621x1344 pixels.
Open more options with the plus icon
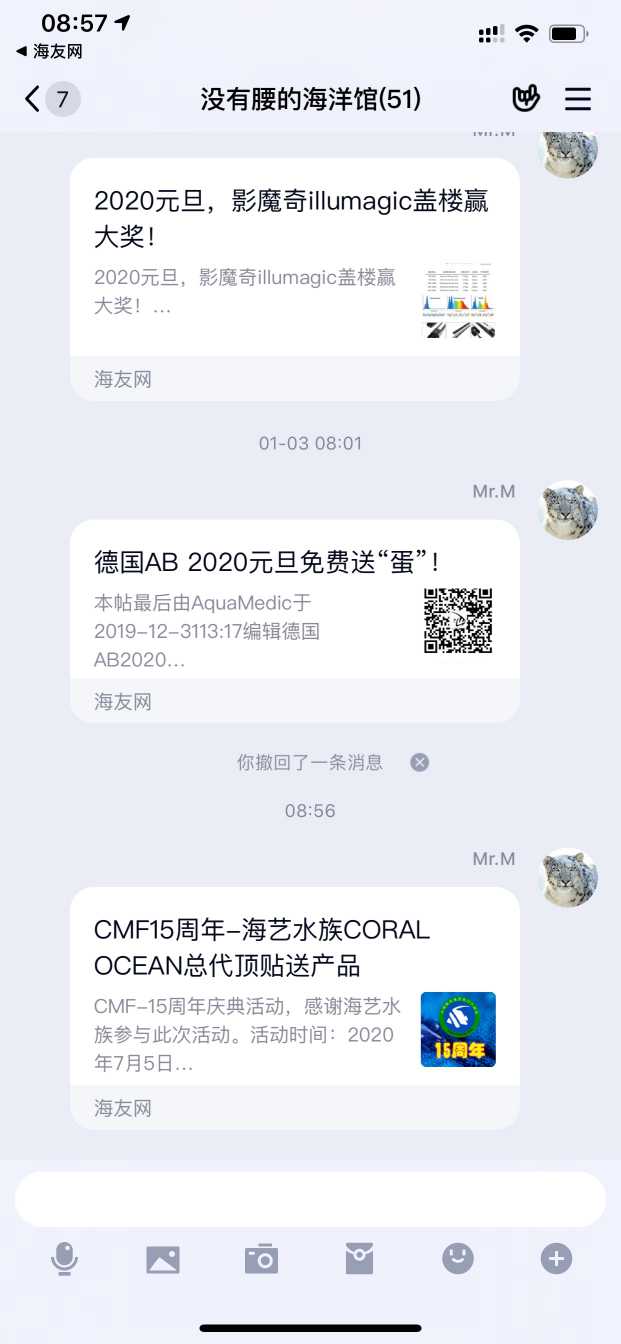[556, 1259]
